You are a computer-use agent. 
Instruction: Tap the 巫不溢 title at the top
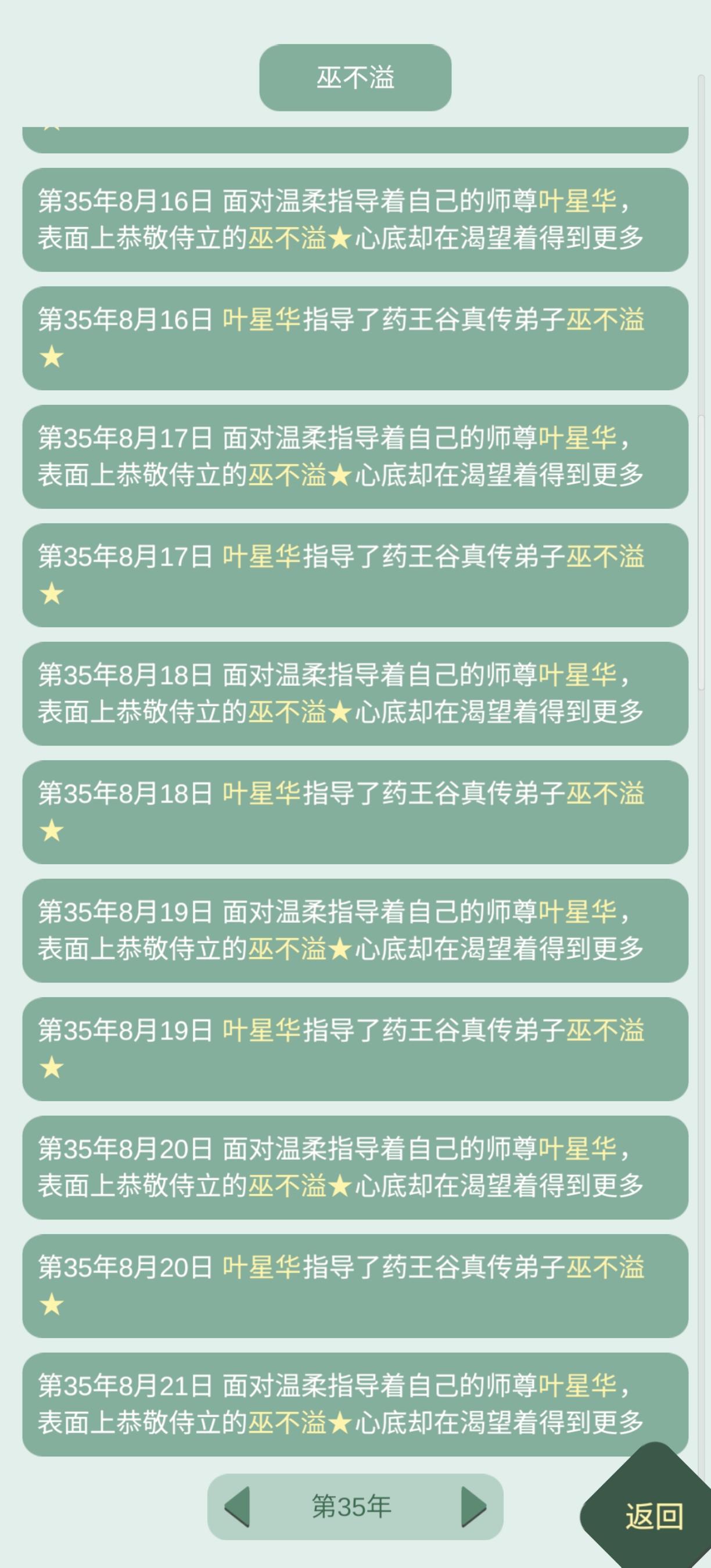pyautogui.click(x=354, y=77)
